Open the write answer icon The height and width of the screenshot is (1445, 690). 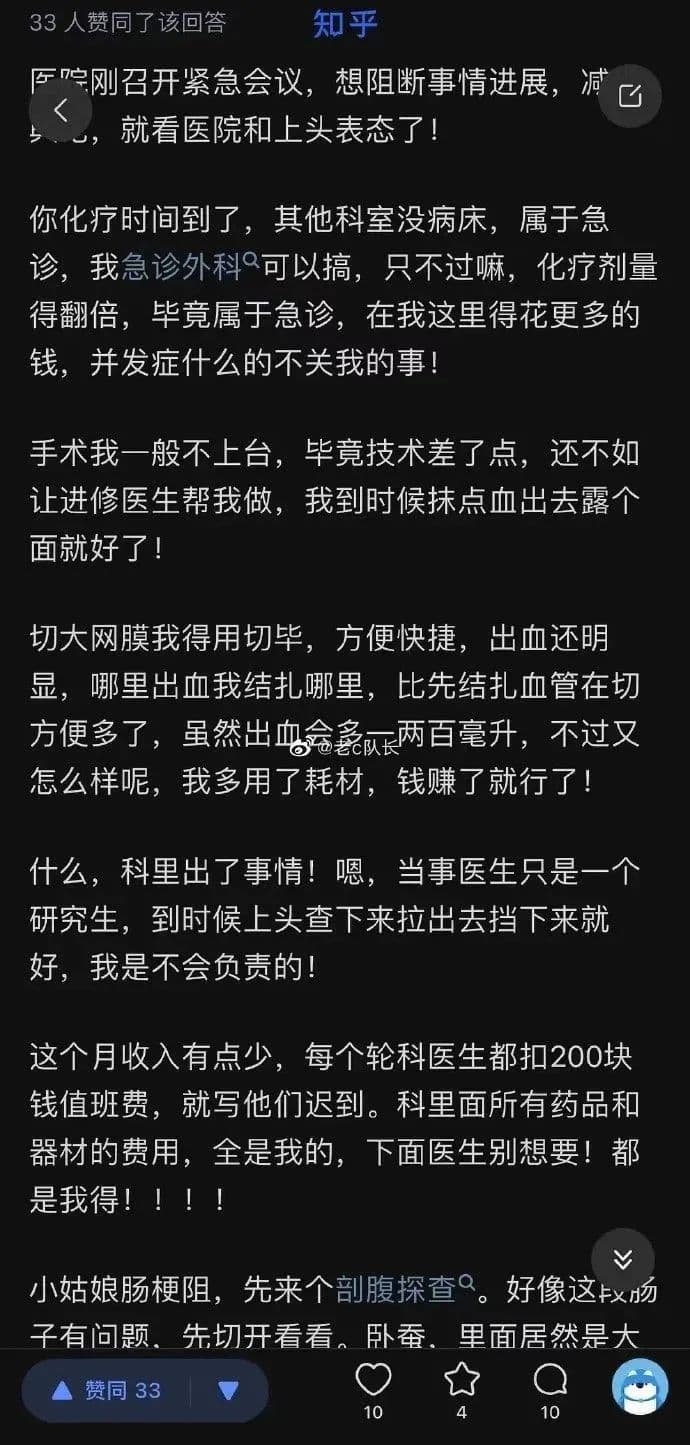tap(630, 96)
